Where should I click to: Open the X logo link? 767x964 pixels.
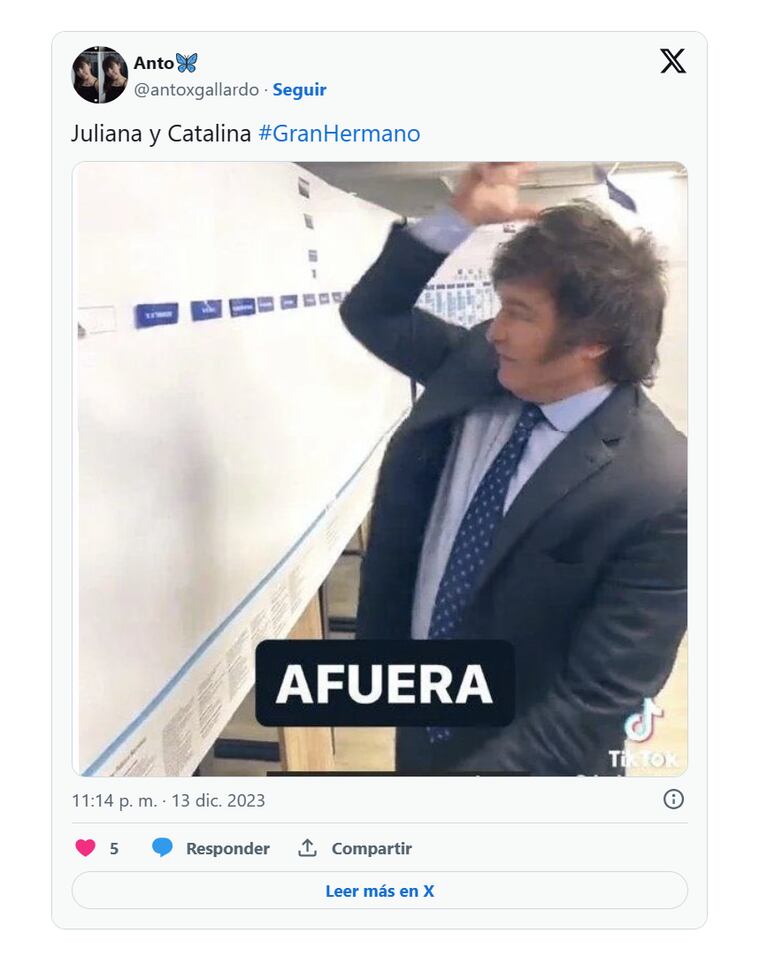(x=673, y=62)
